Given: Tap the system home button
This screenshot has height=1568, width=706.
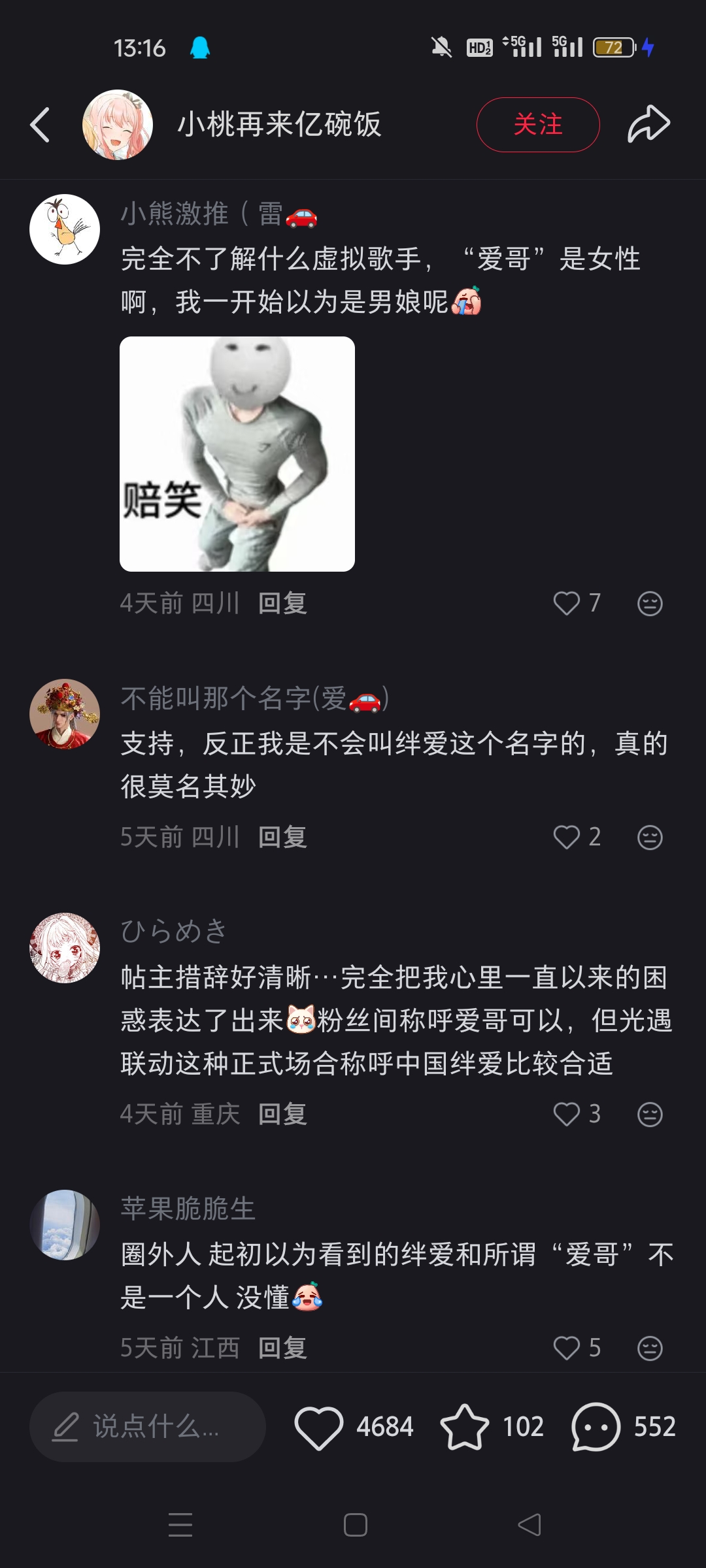Looking at the screenshot, I should click(x=355, y=1525).
